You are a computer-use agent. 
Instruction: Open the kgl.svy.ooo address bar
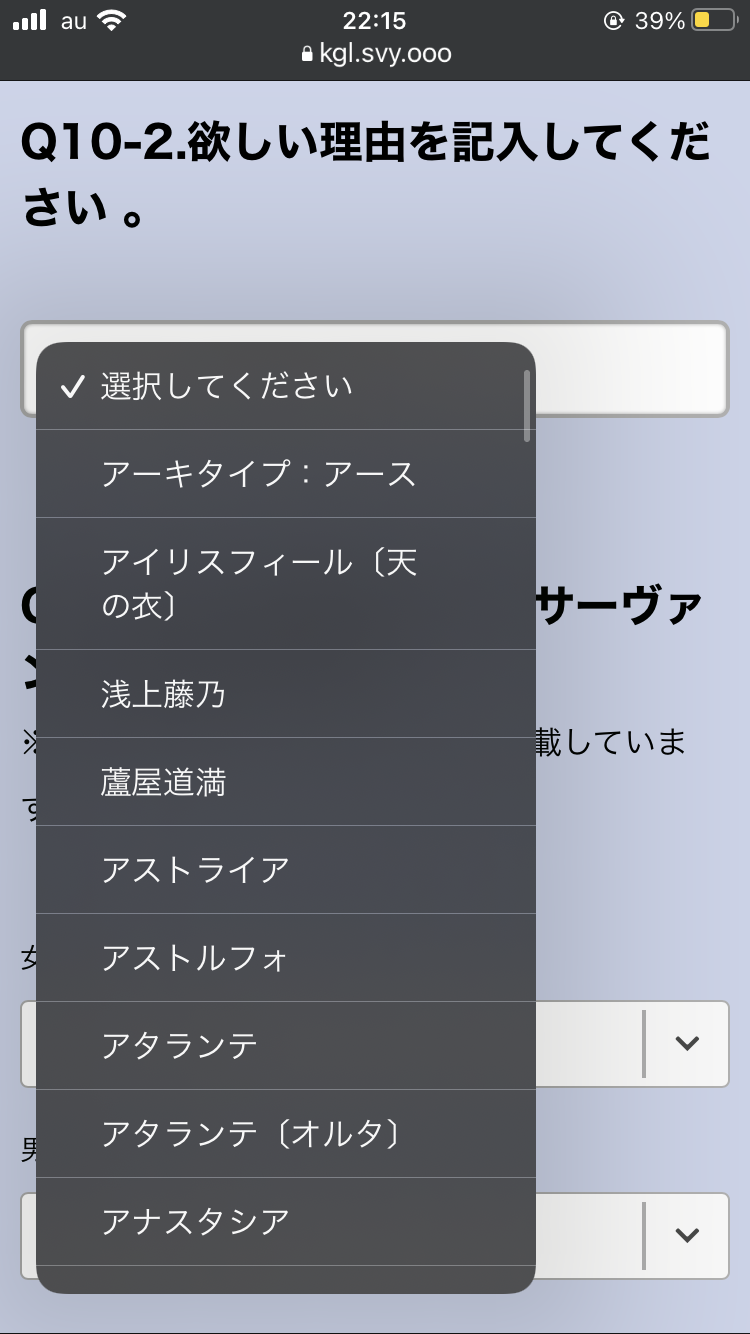pyautogui.click(x=375, y=54)
